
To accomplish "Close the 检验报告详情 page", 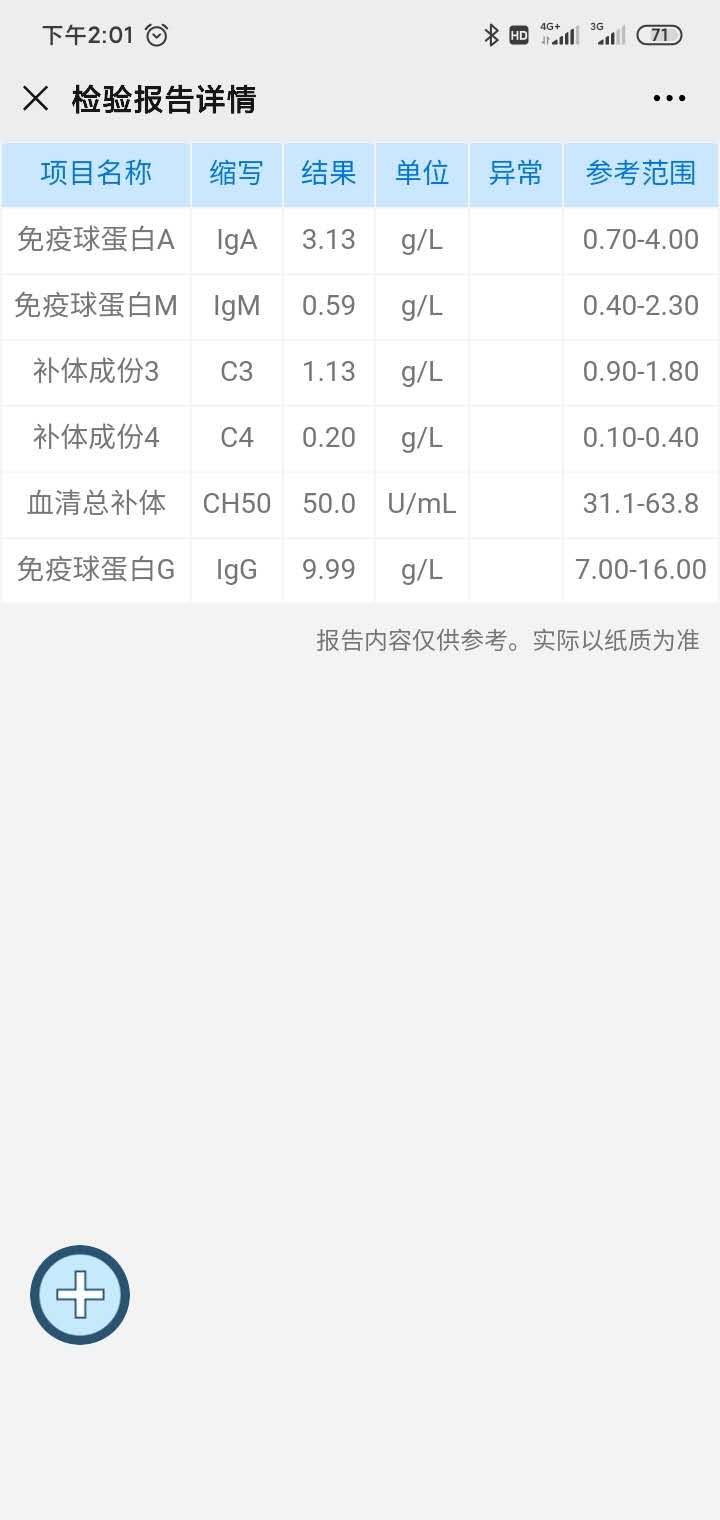I will click(x=36, y=98).
